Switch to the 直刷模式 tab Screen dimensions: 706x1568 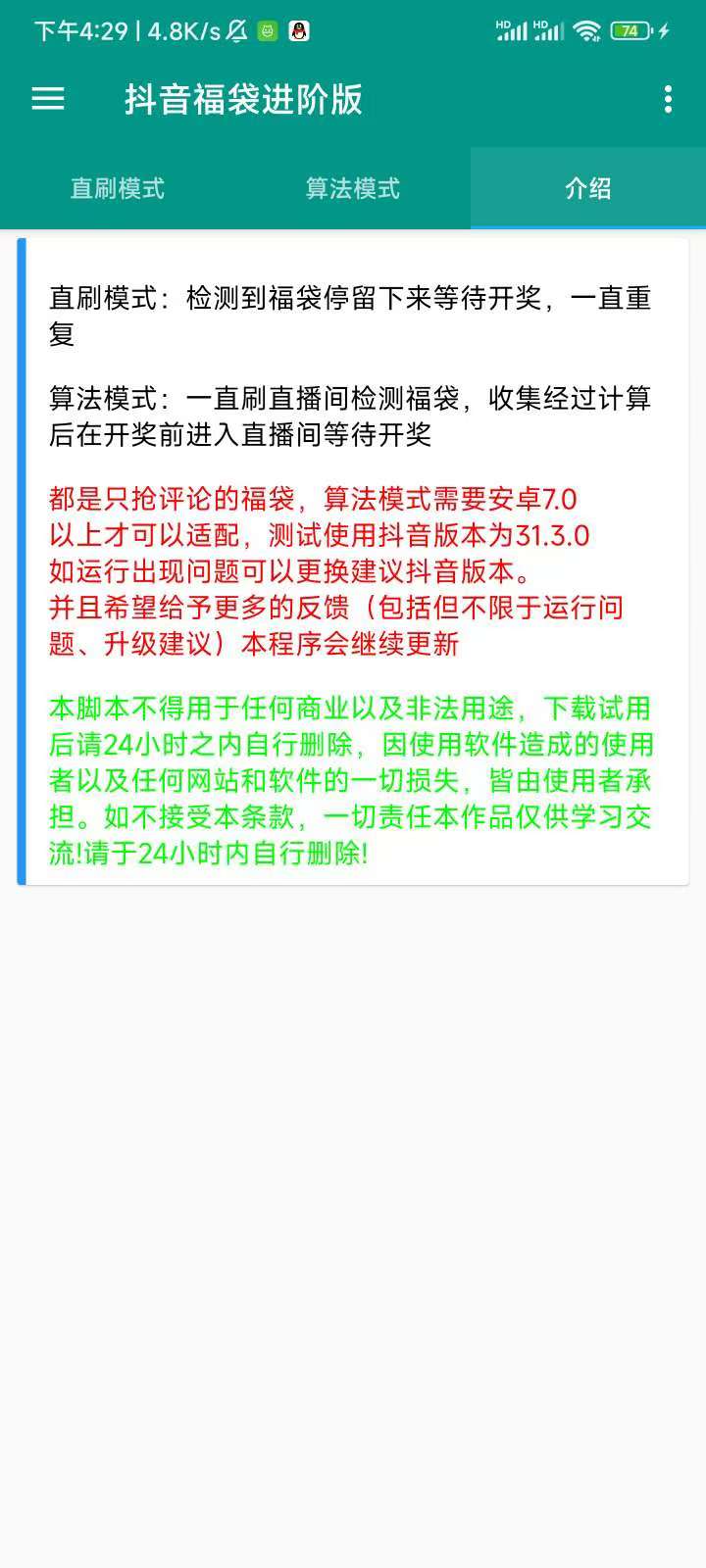[x=118, y=188]
